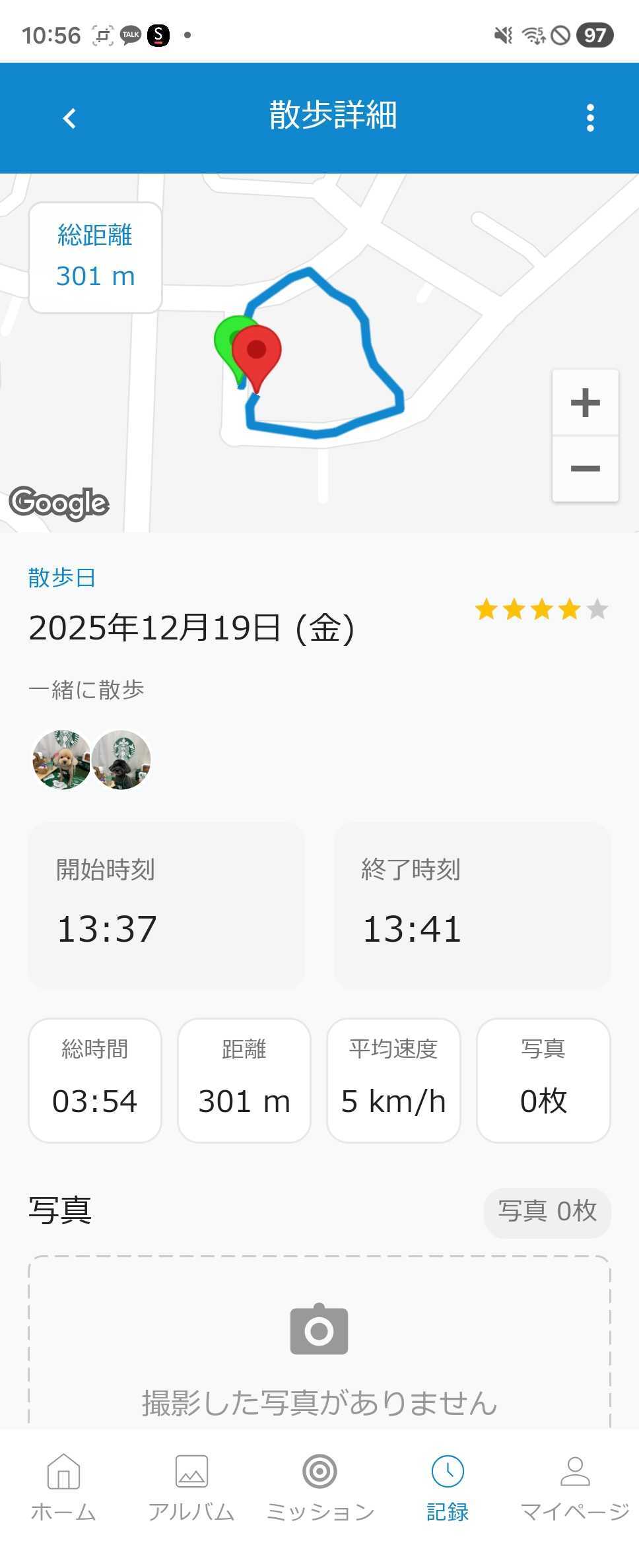Screen dimensions: 639x1568
Task: Zoom in using the map plus control
Action: coord(585,402)
